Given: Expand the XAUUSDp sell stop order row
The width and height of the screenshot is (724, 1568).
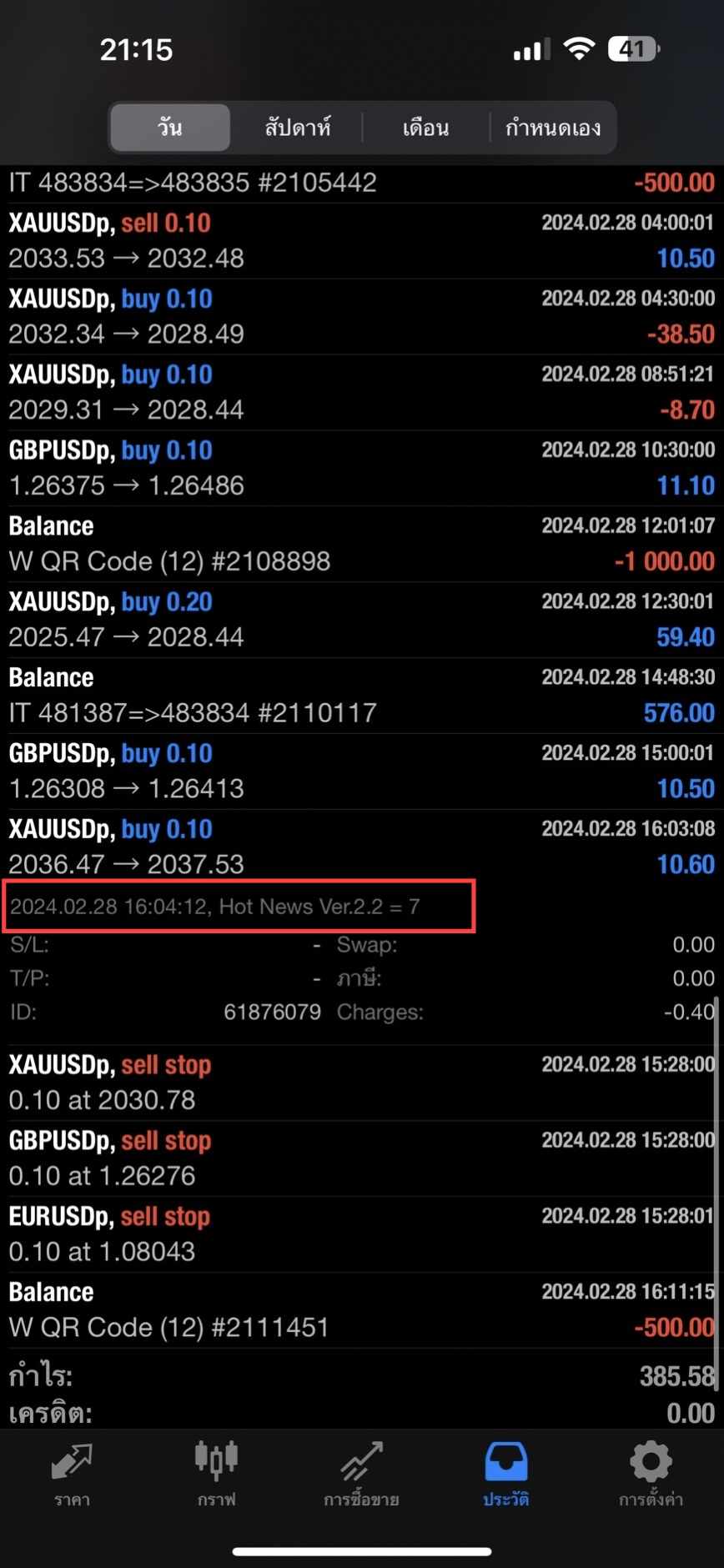Looking at the screenshot, I should pyautogui.click(x=362, y=1083).
